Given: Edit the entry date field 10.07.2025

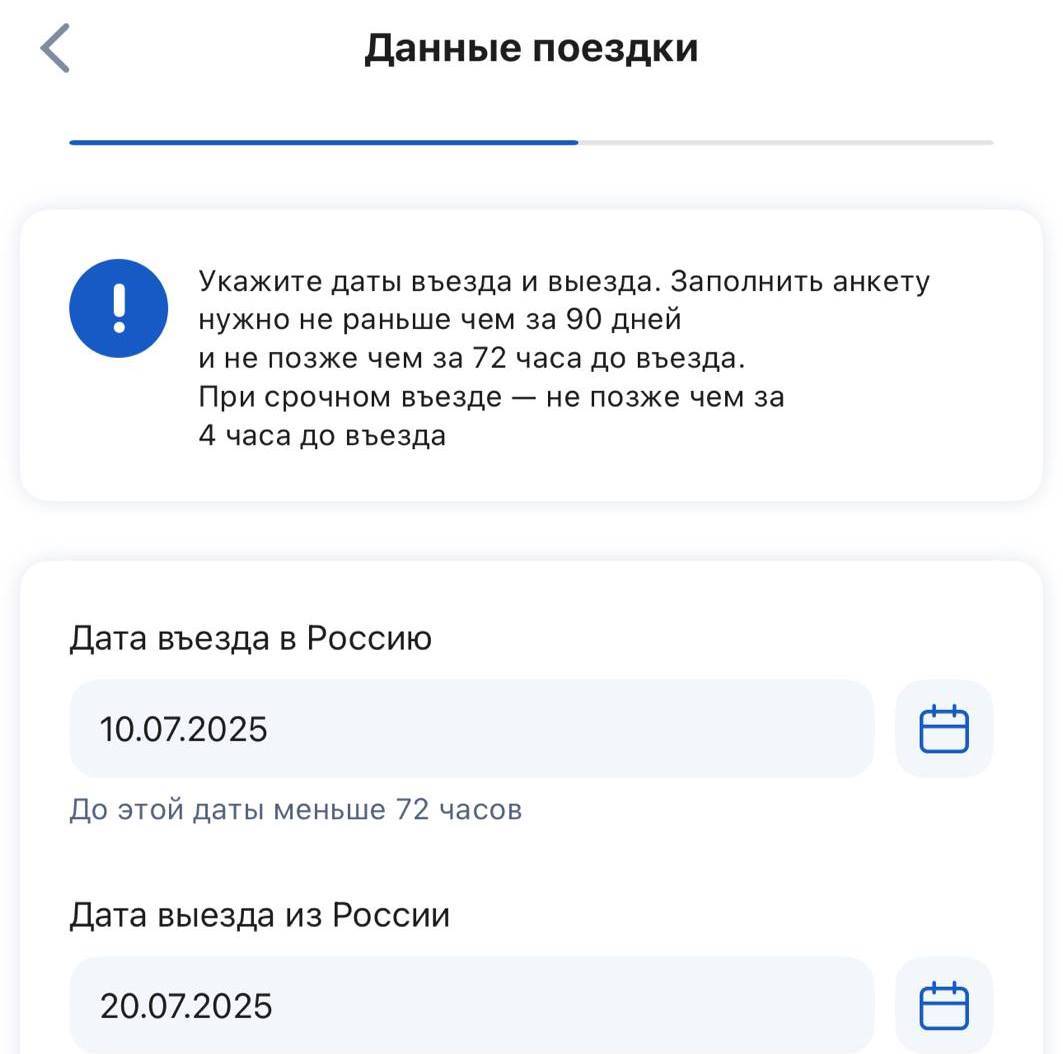Looking at the screenshot, I should point(470,729).
